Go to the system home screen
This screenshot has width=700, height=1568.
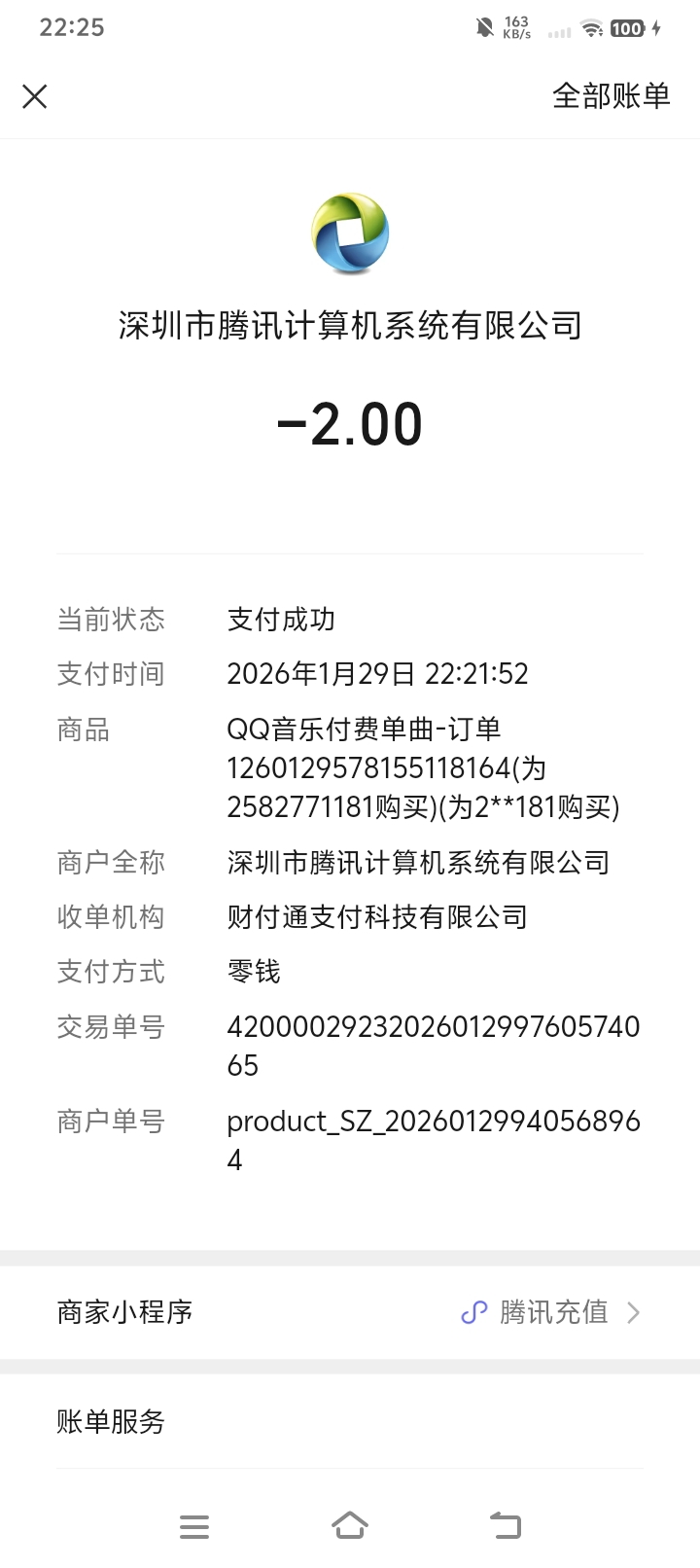pyautogui.click(x=350, y=1525)
